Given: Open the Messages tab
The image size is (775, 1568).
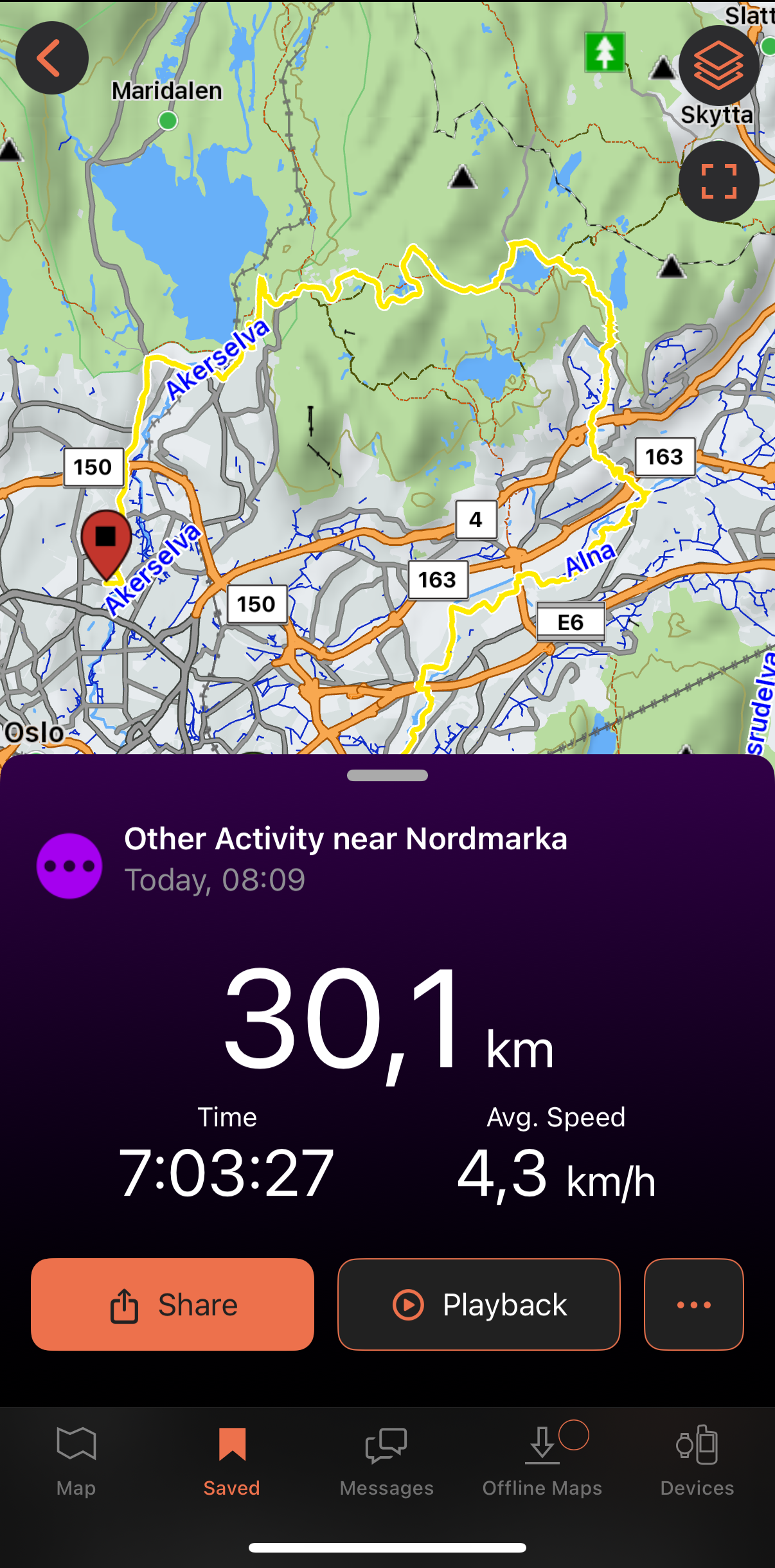Looking at the screenshot, I should pos(386,1461).
